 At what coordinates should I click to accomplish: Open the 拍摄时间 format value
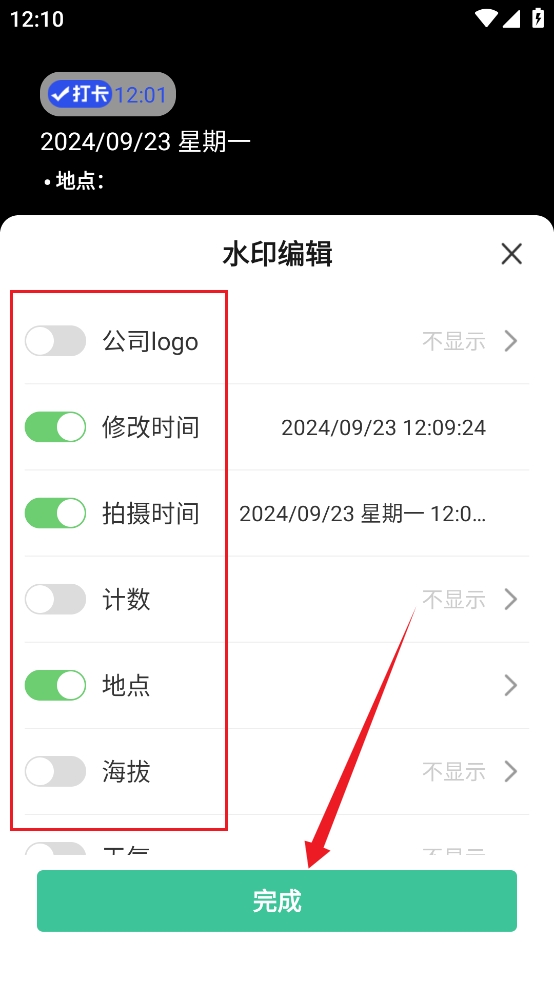pos(363,513)
